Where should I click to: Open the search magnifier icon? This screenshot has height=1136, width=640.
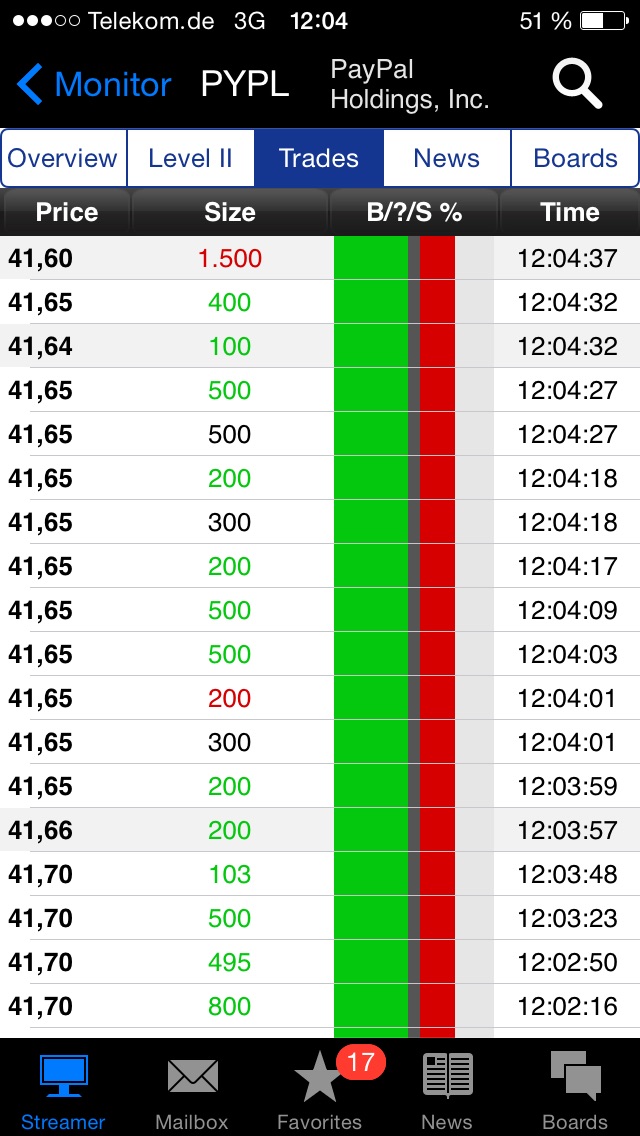point(577,85)
